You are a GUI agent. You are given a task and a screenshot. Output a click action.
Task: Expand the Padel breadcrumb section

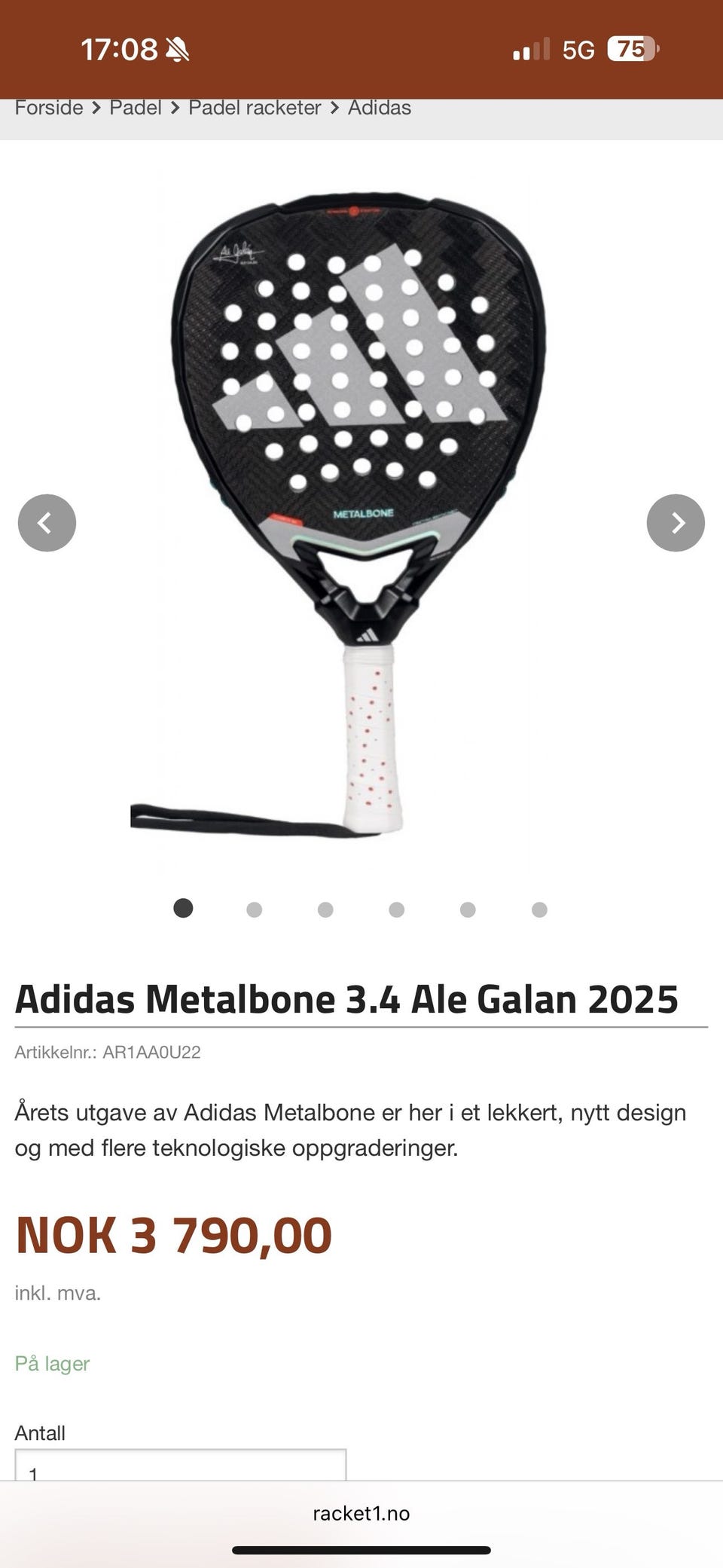(136, 108)
